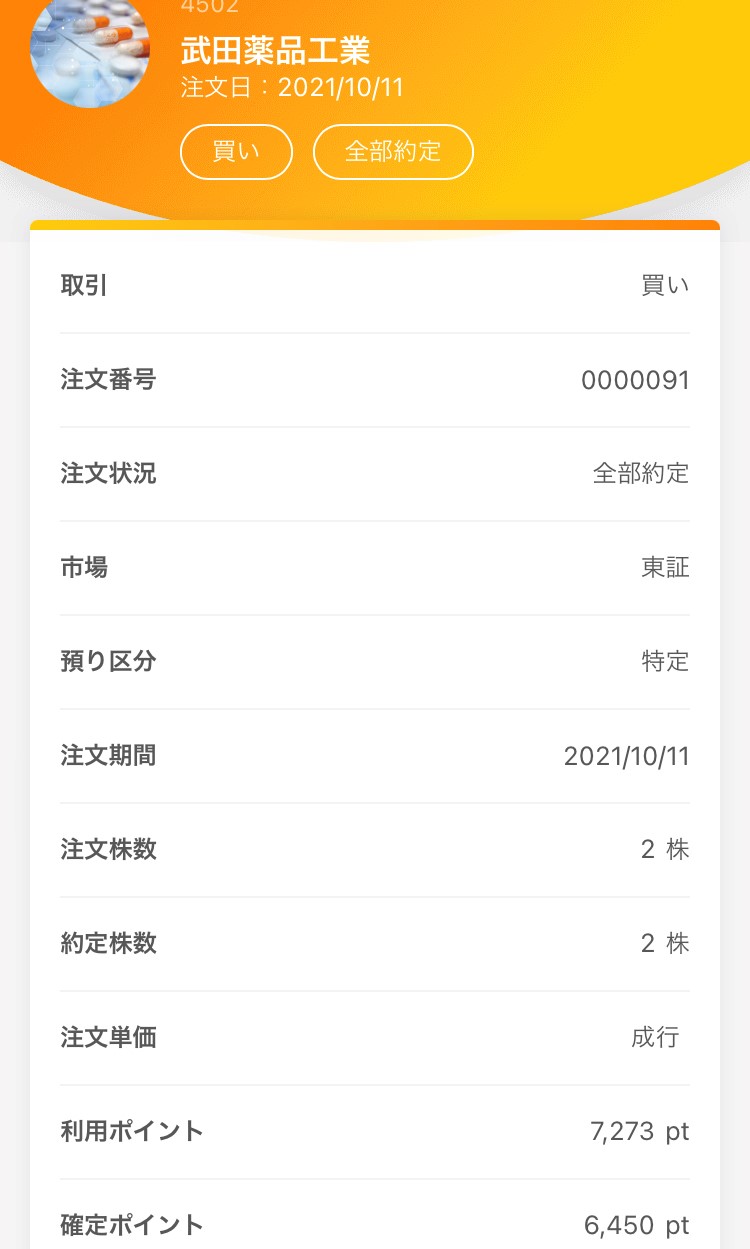Viewport: 750px width, 1249px height.
Task: Tap the 買い chip in the header
Action: click(236, 152)
